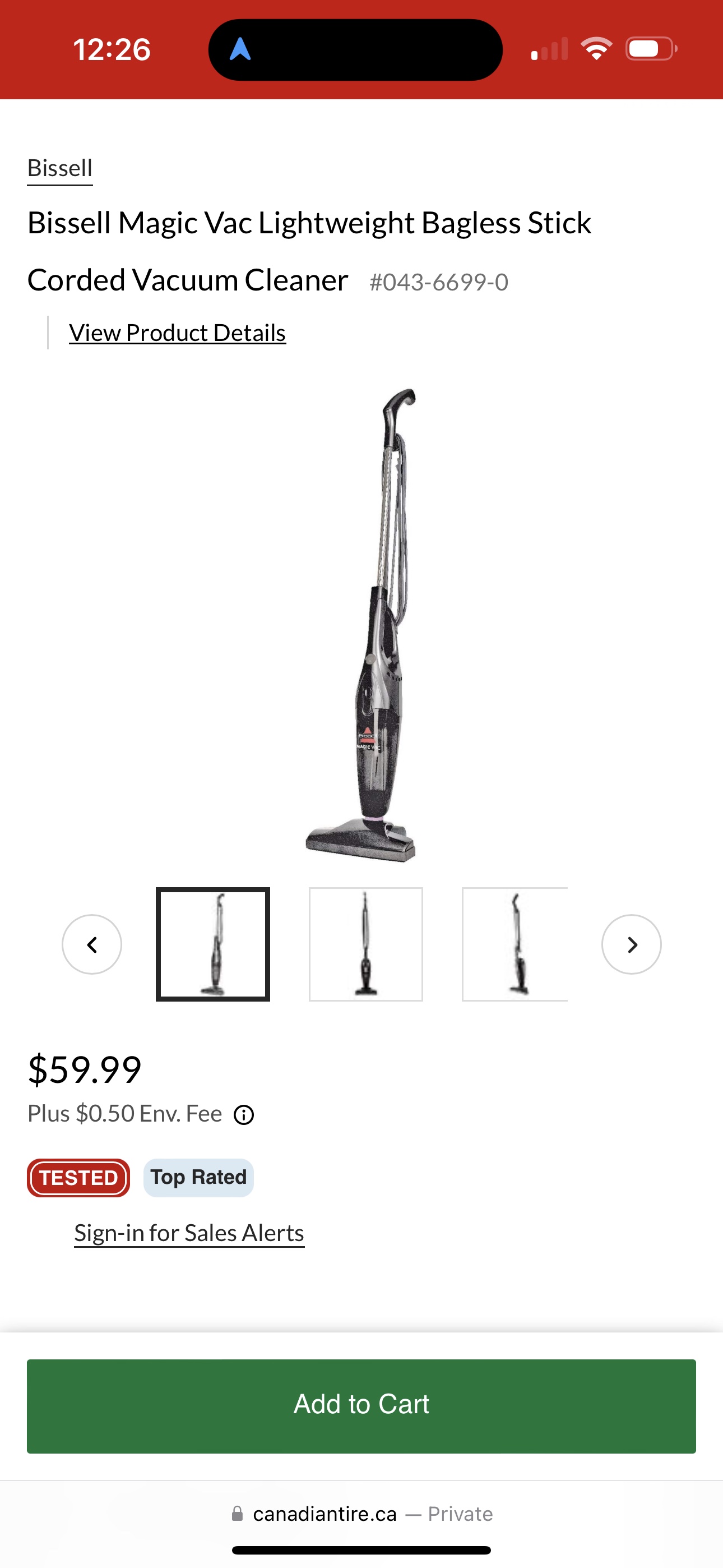Add the vacuum to cart
Image resolution: width=723 pixels, height=1568 pixels.
[x=361, y=1406]
